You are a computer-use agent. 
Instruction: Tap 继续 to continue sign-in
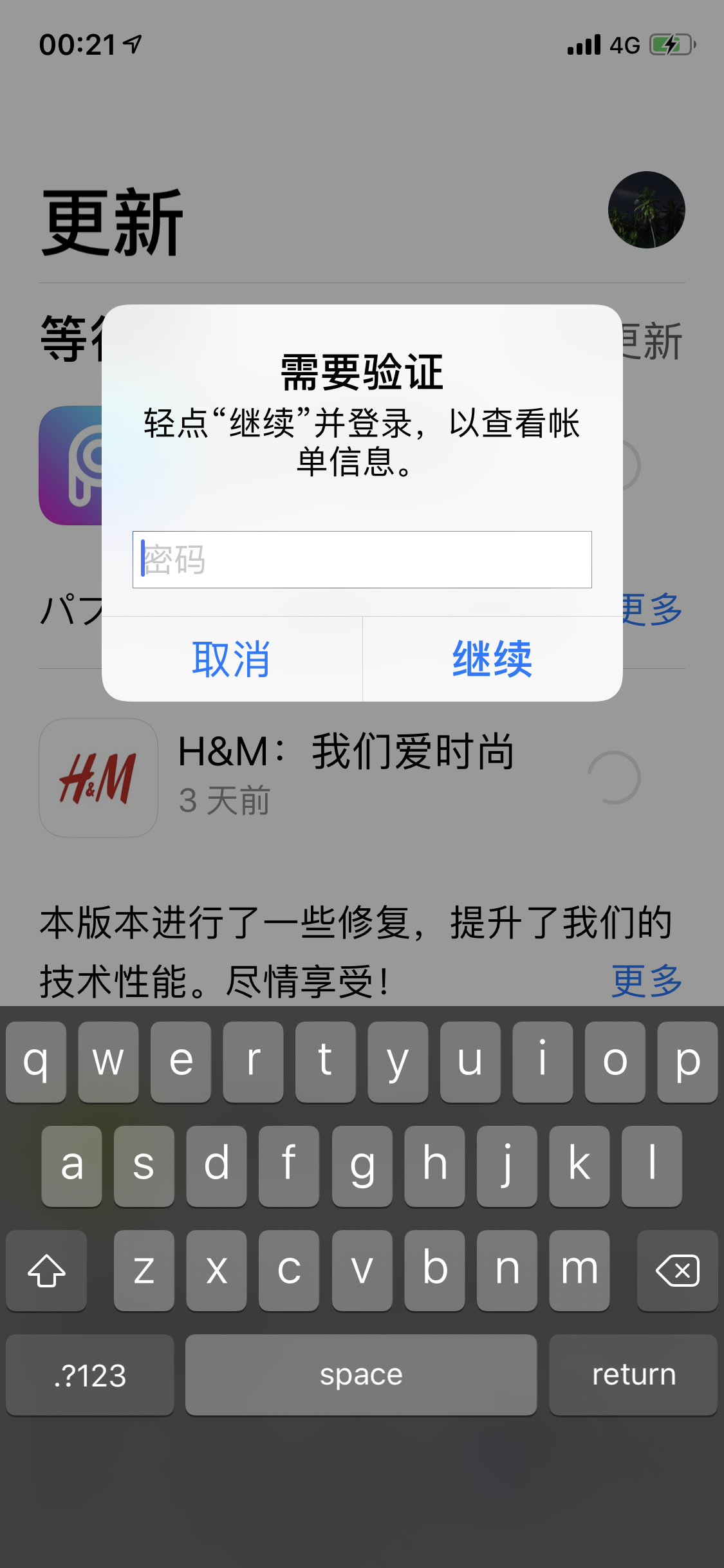coord(492,659)
